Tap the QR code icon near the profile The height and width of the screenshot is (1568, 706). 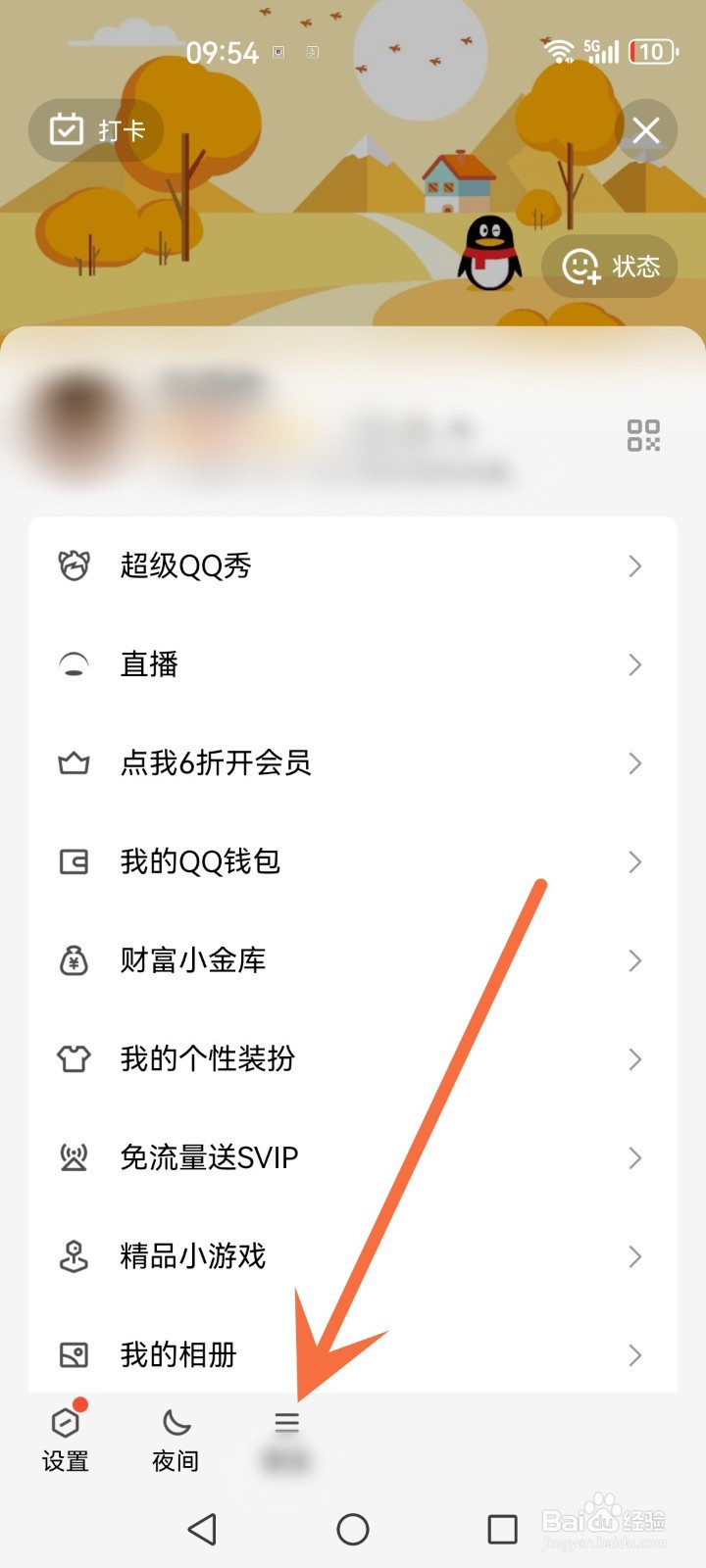click(642, 436)
